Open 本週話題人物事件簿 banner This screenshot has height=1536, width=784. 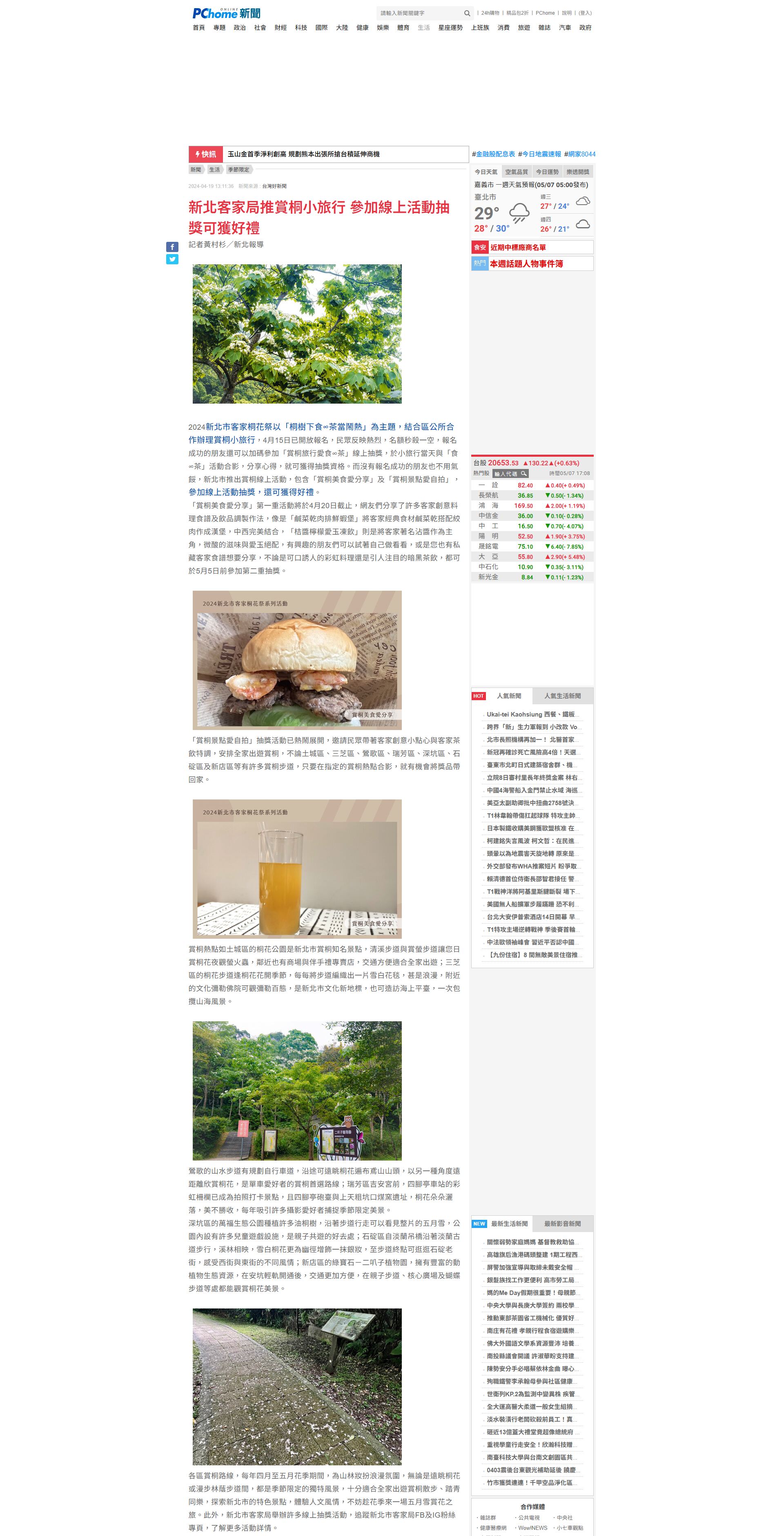click(532, 263)
